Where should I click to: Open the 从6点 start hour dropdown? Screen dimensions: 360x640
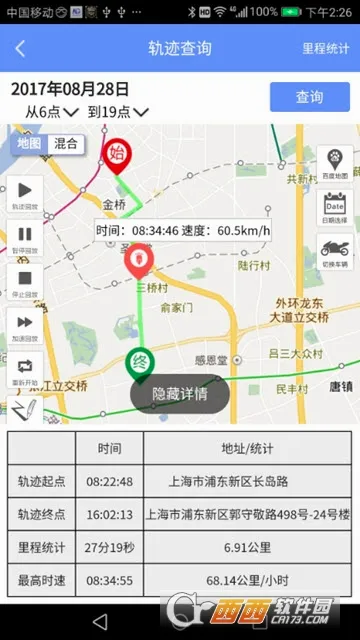click(x=52, y=112)
